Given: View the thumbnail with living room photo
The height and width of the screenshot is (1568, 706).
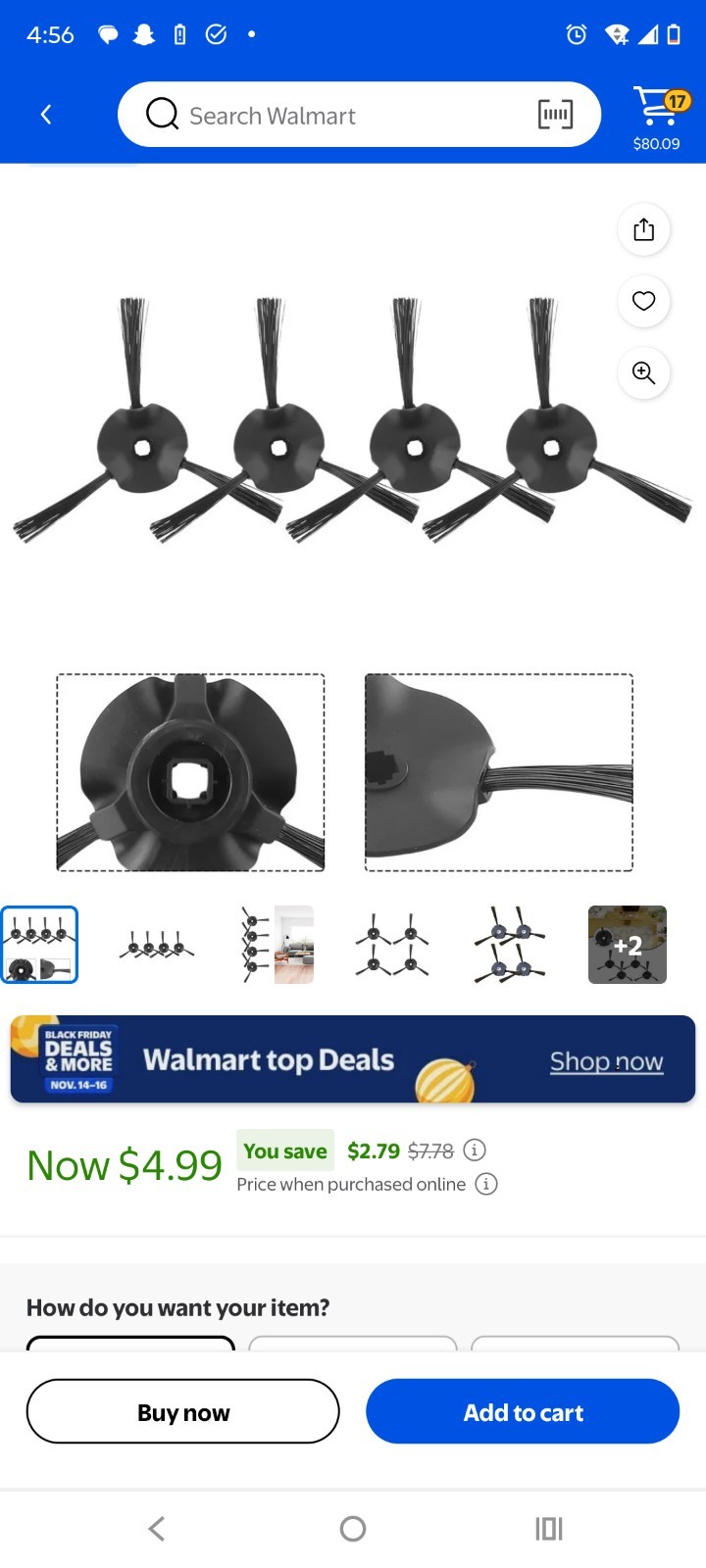Looking at the screenshot, I should point(275,945).
